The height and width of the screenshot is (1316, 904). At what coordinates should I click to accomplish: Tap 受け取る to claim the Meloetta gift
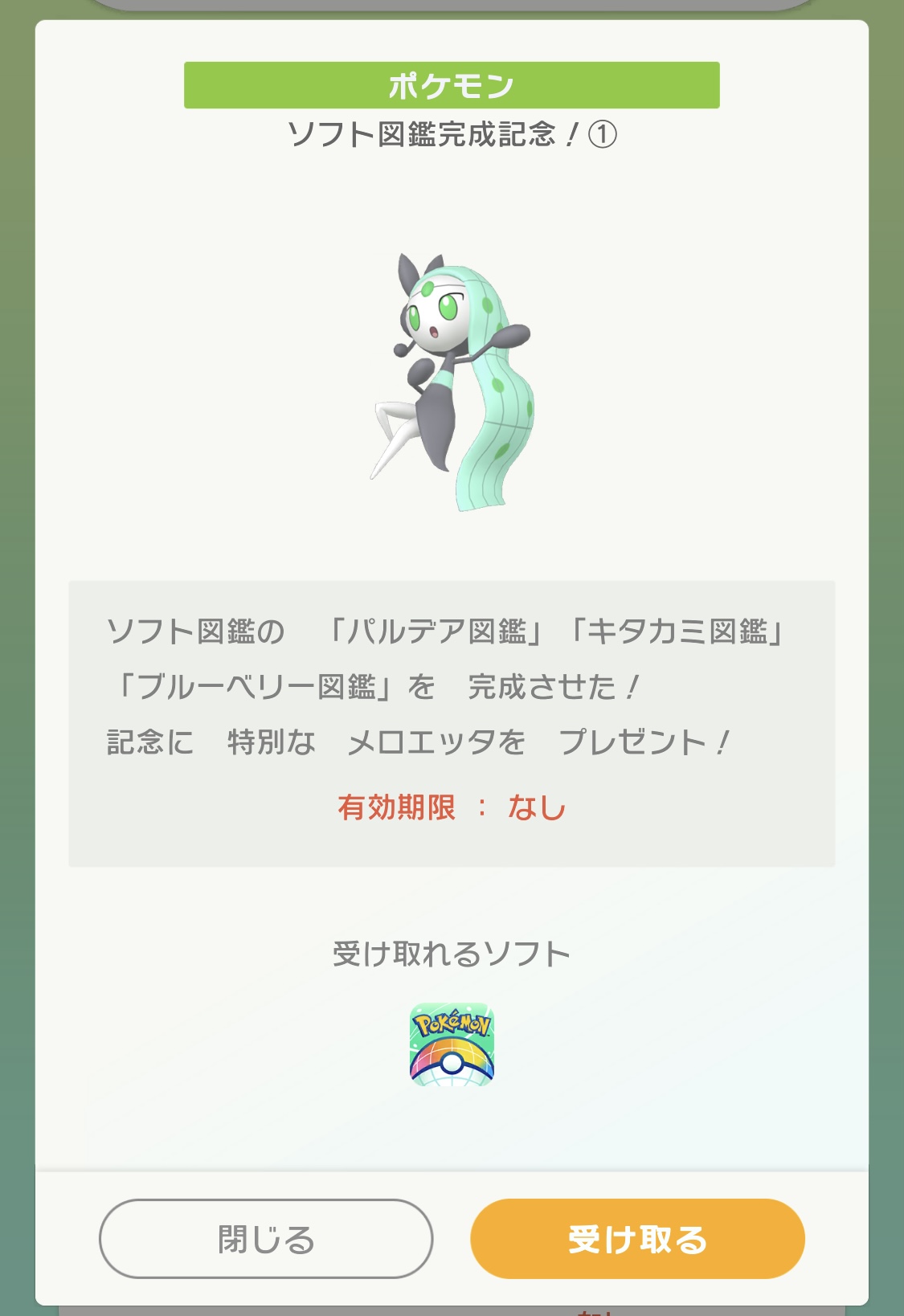(x=637, y=1238)
